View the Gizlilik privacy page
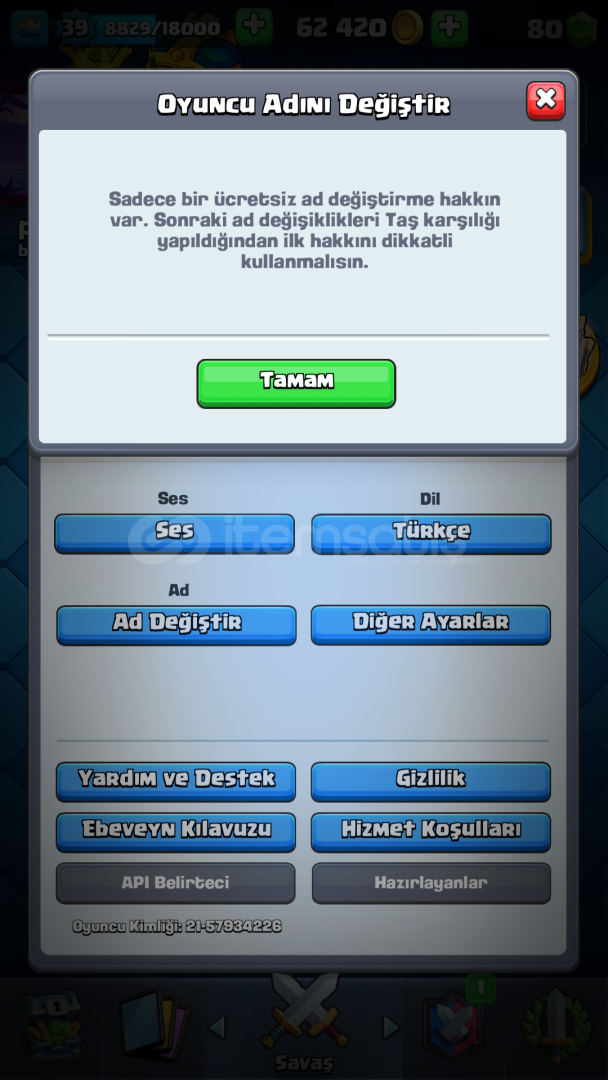This screenshot has width=608, height=1080. point(431,781)
